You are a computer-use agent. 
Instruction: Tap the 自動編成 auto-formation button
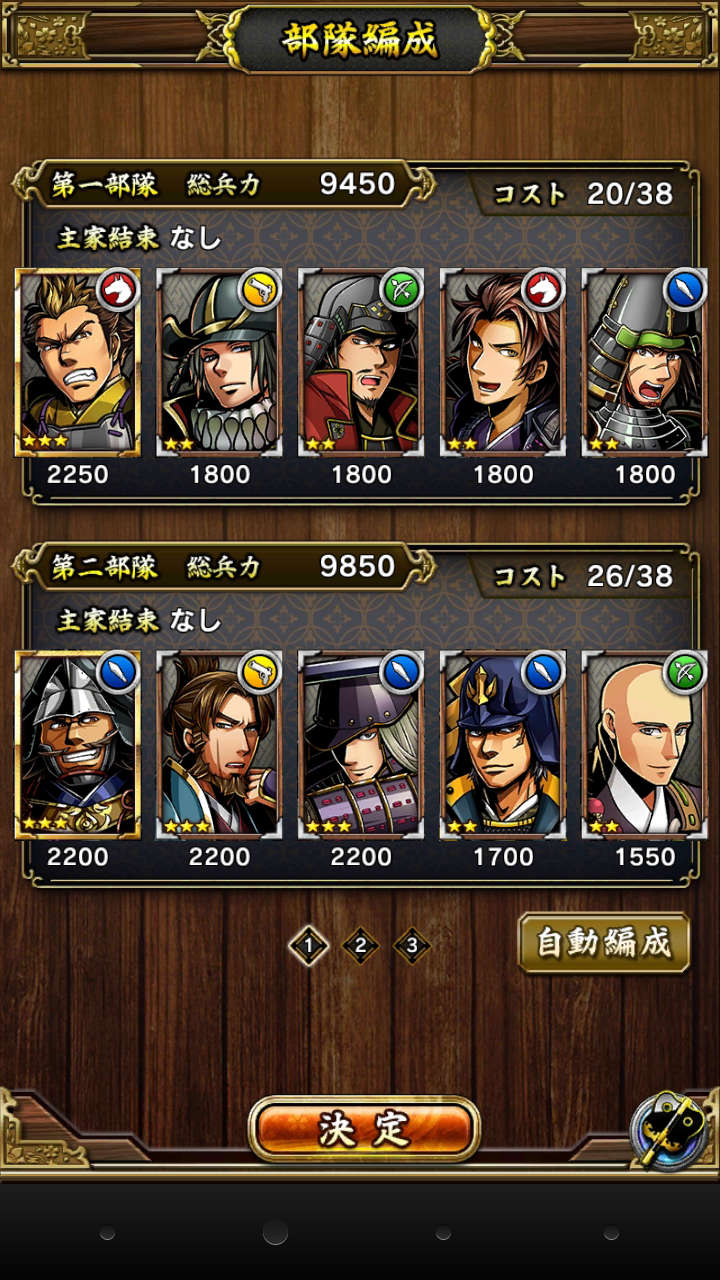pyautogui.click(x=604, y=943)
